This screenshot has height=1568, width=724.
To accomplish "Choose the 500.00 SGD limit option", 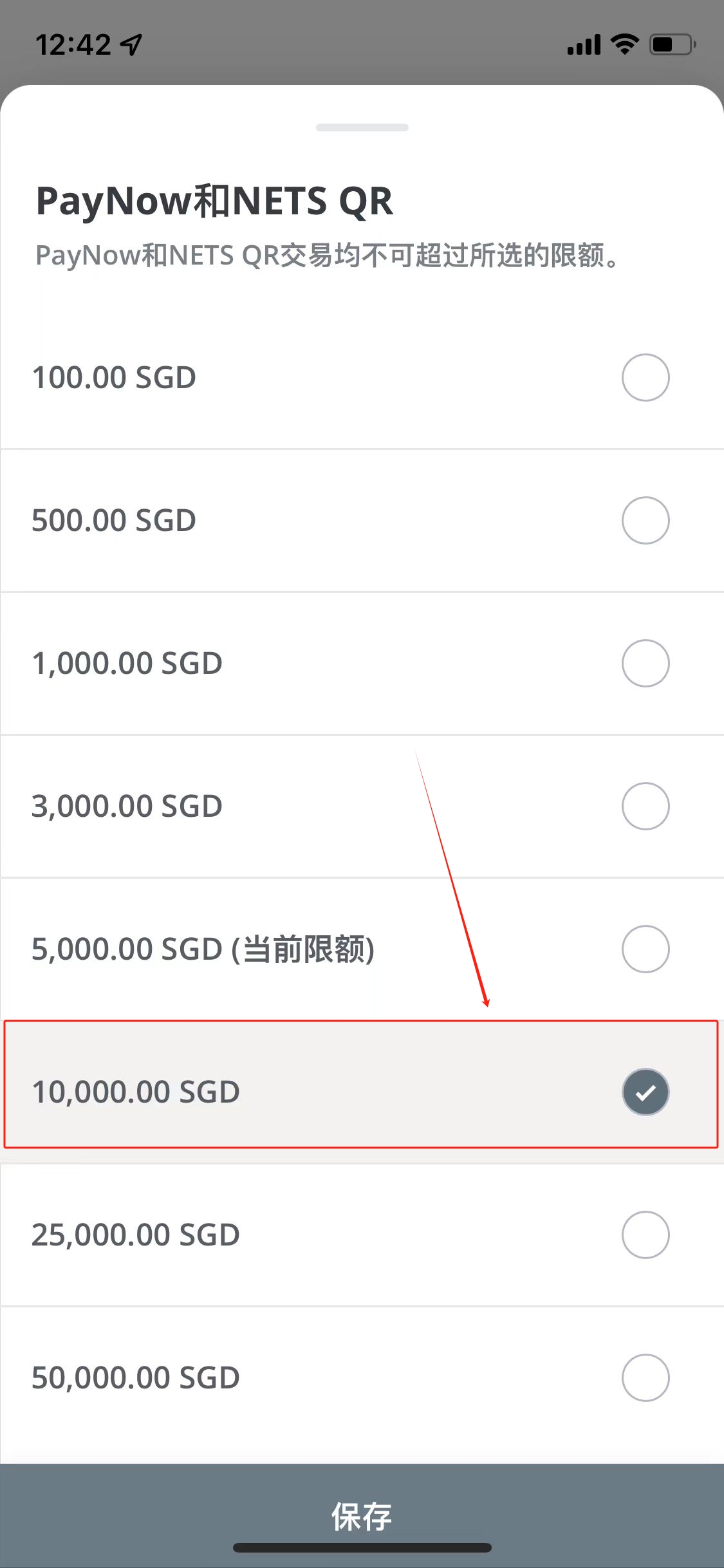I will pos(645,520).
